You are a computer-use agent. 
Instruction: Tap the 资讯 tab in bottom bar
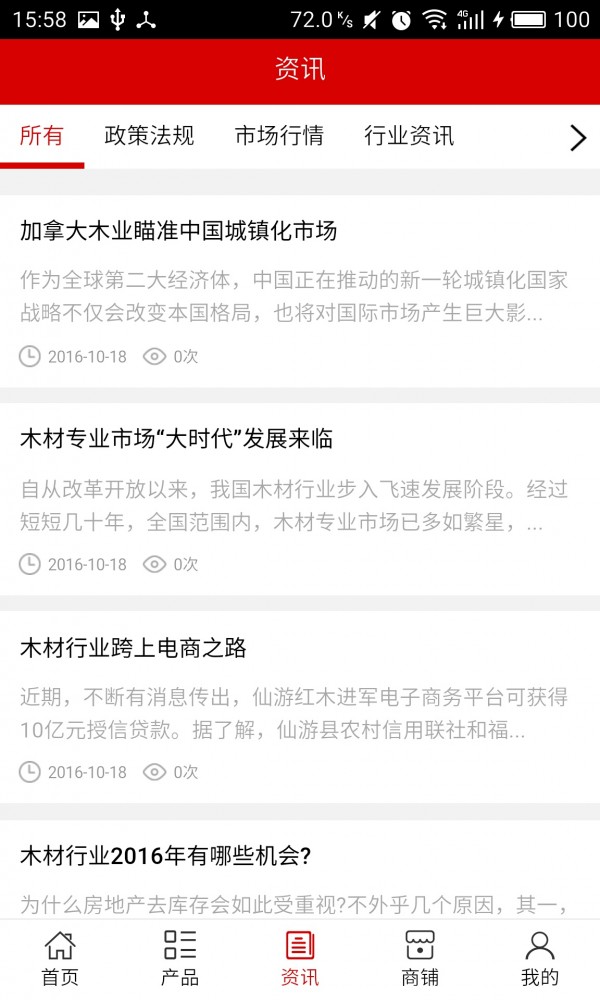[300, 958]
